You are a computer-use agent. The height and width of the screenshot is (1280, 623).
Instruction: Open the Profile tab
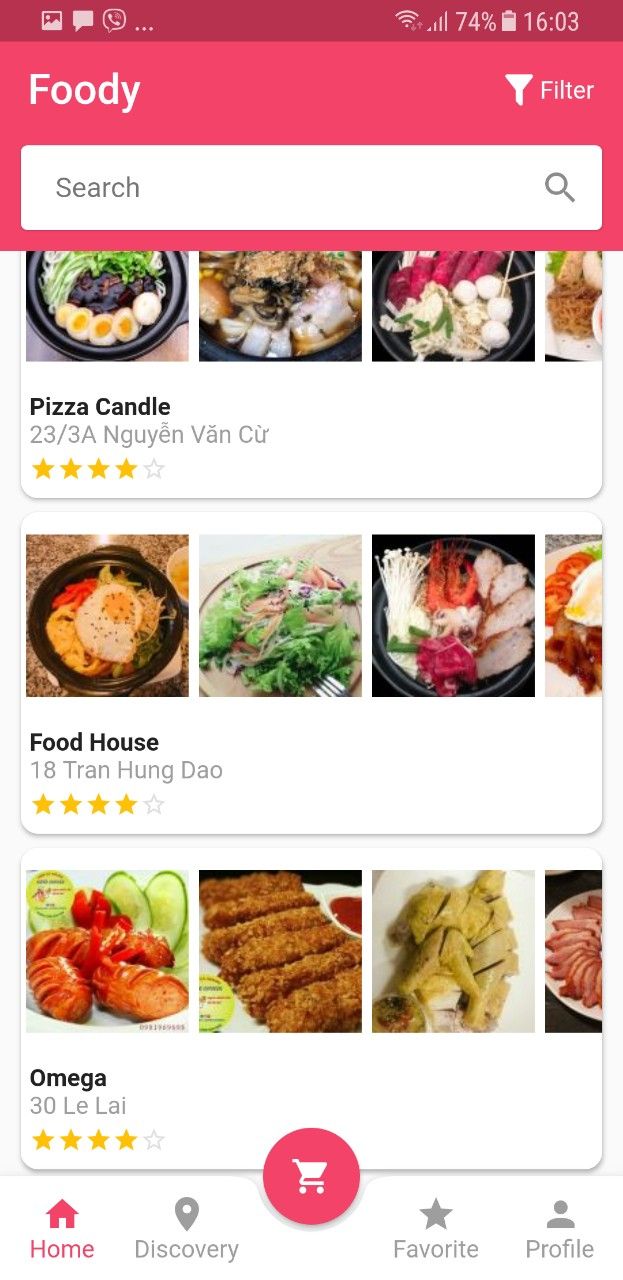pyautogui.click(x=560, y=1230)
